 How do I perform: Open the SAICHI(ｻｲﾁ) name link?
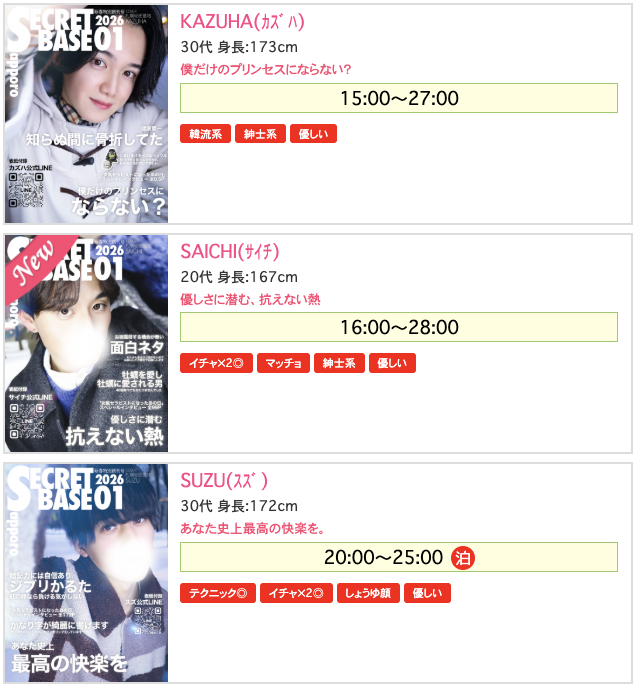229,251
